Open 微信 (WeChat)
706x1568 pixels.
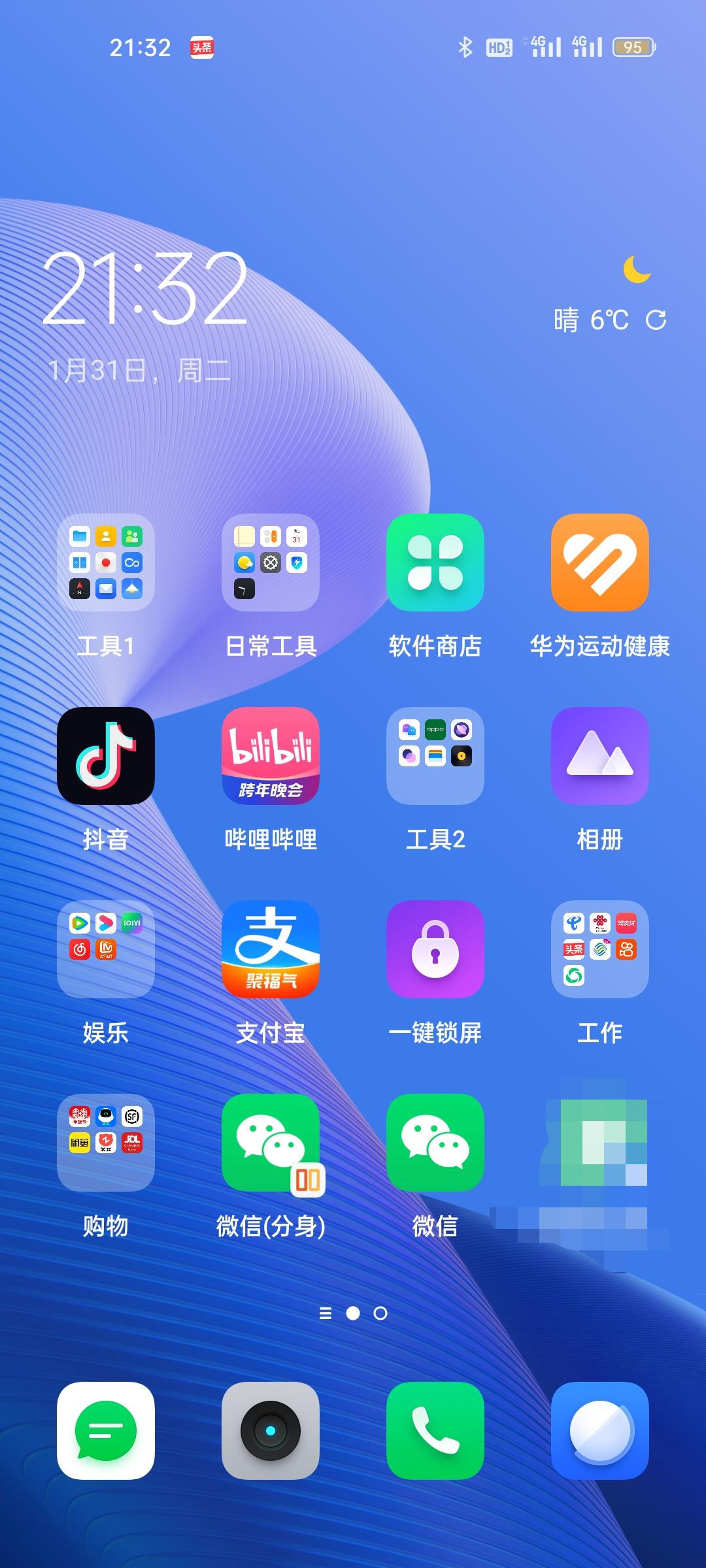(435, 1143)
